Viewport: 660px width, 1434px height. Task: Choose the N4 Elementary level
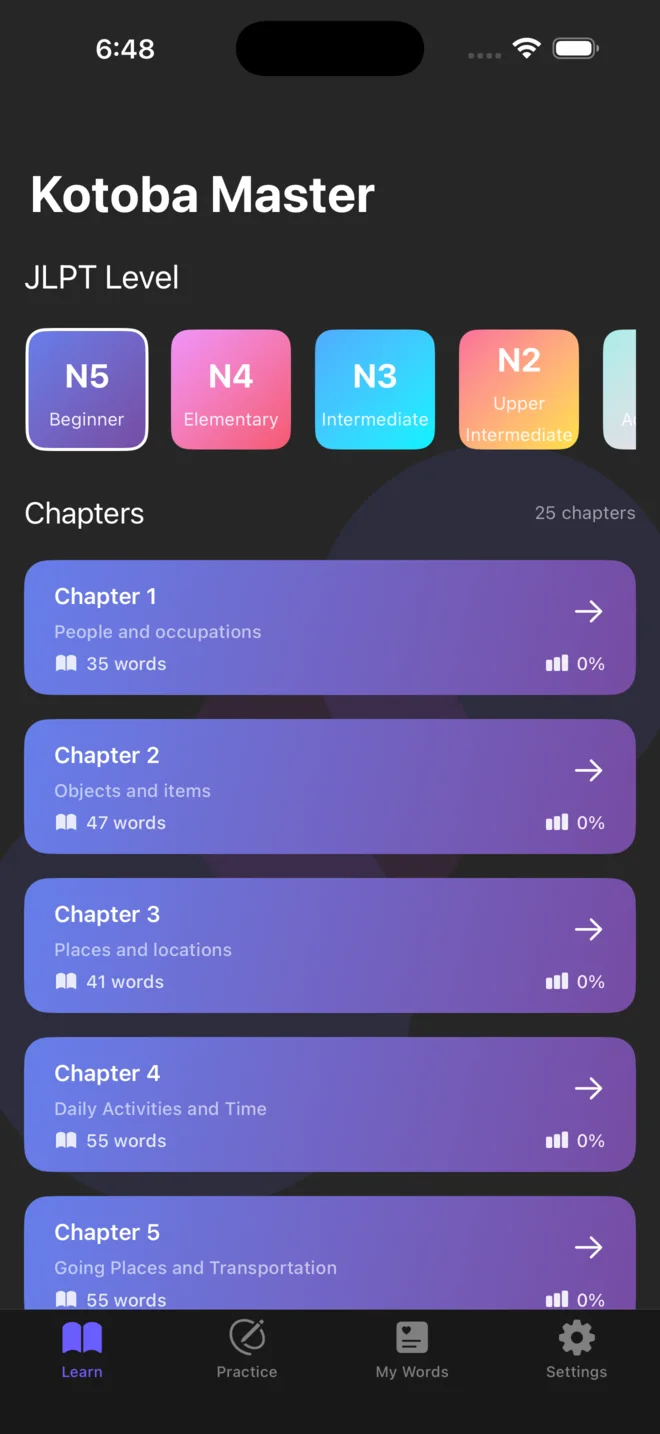[231, 390]
